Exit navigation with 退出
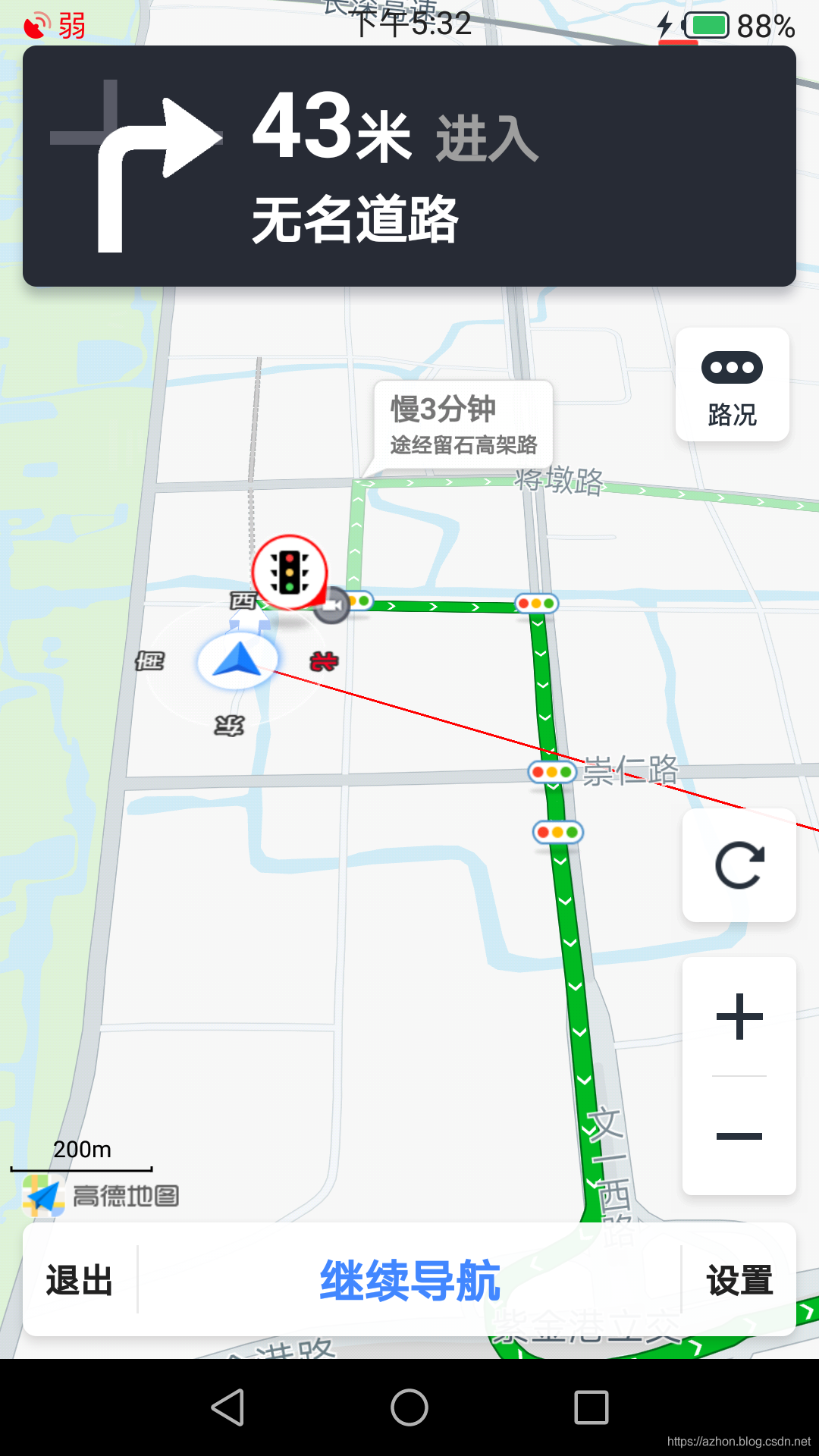This screenshot has height=1456, width=819. (80, 1280)
